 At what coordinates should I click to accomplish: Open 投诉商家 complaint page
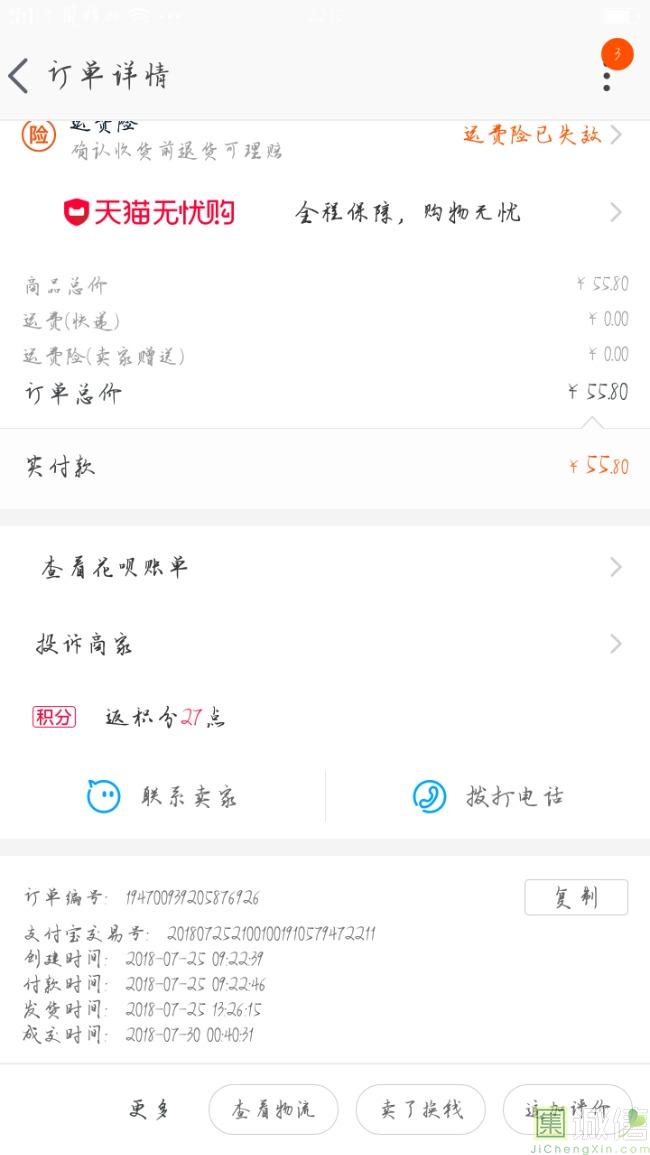tap(325, 645)
